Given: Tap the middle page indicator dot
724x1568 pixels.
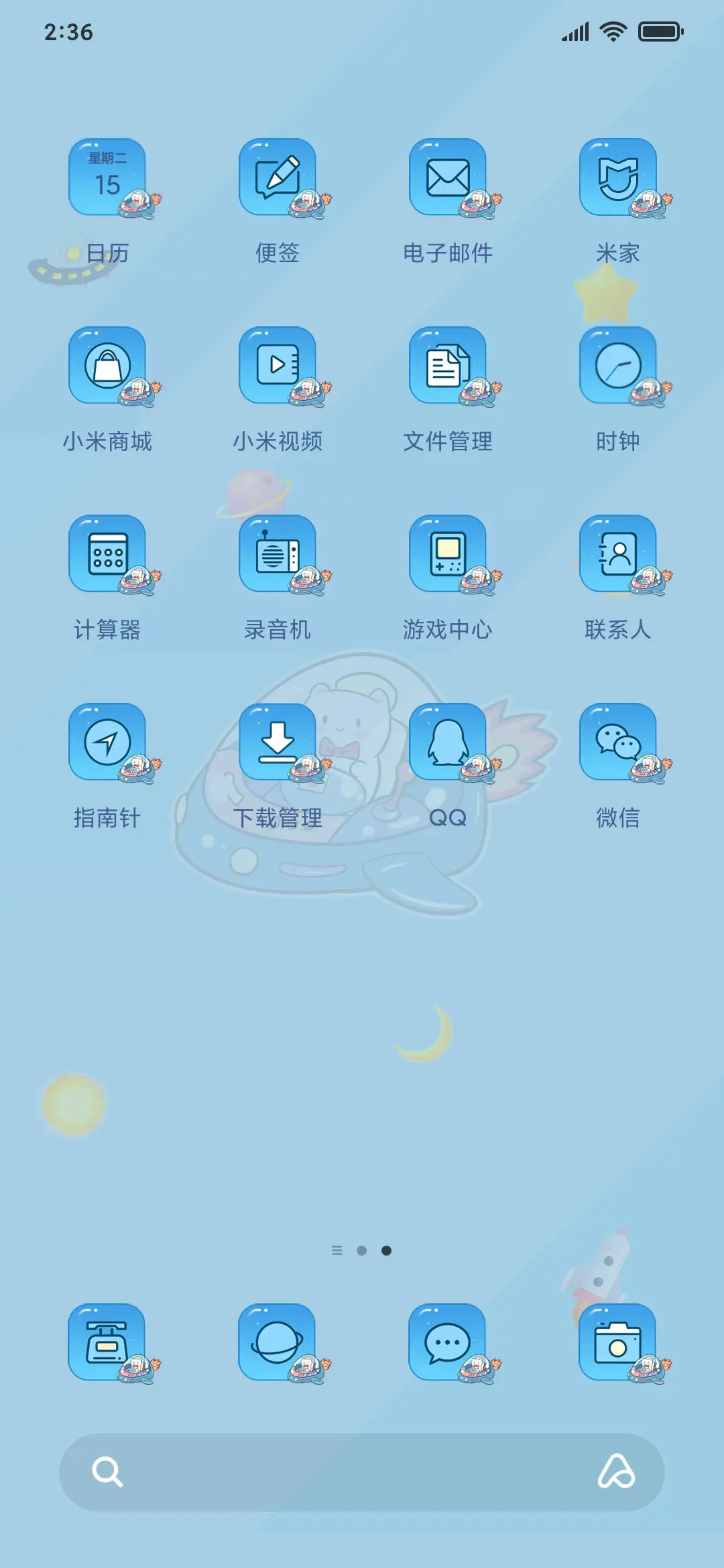Looking at the screenshot, I should pos(362,1252).
